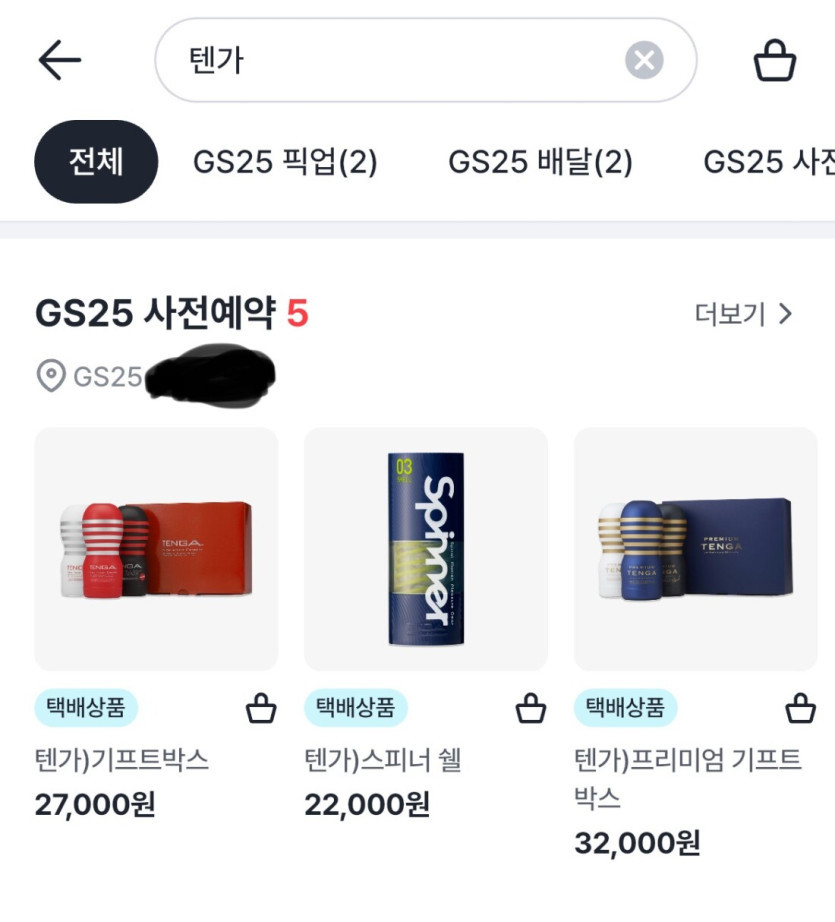This screenshot has height=922, width=835.
Task: Switch to the GS25 픽업(2) tab
Action: (x=285, y=161)
